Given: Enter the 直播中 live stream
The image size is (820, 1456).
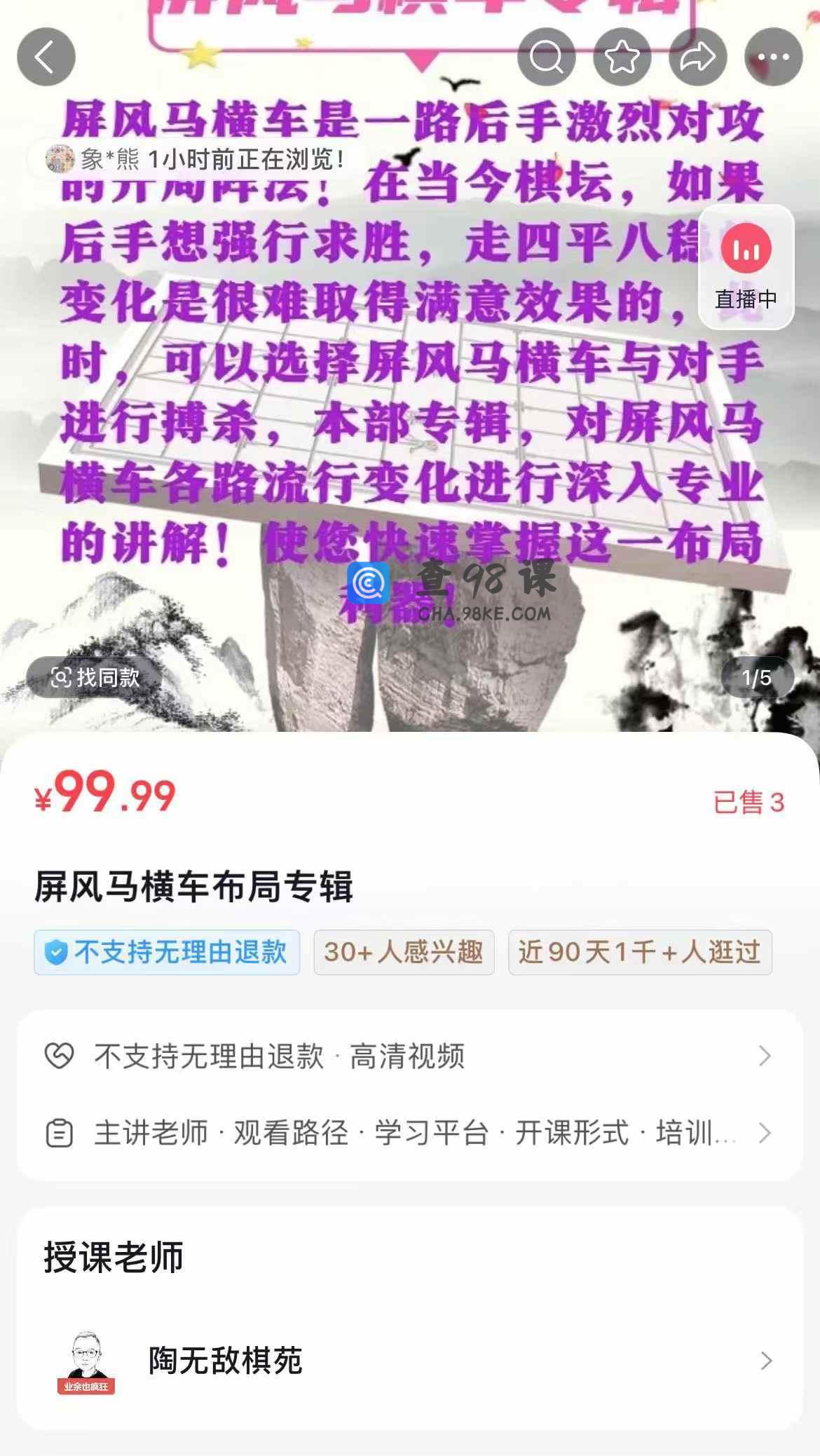Looking at the screenshot, I should [746, 267].
